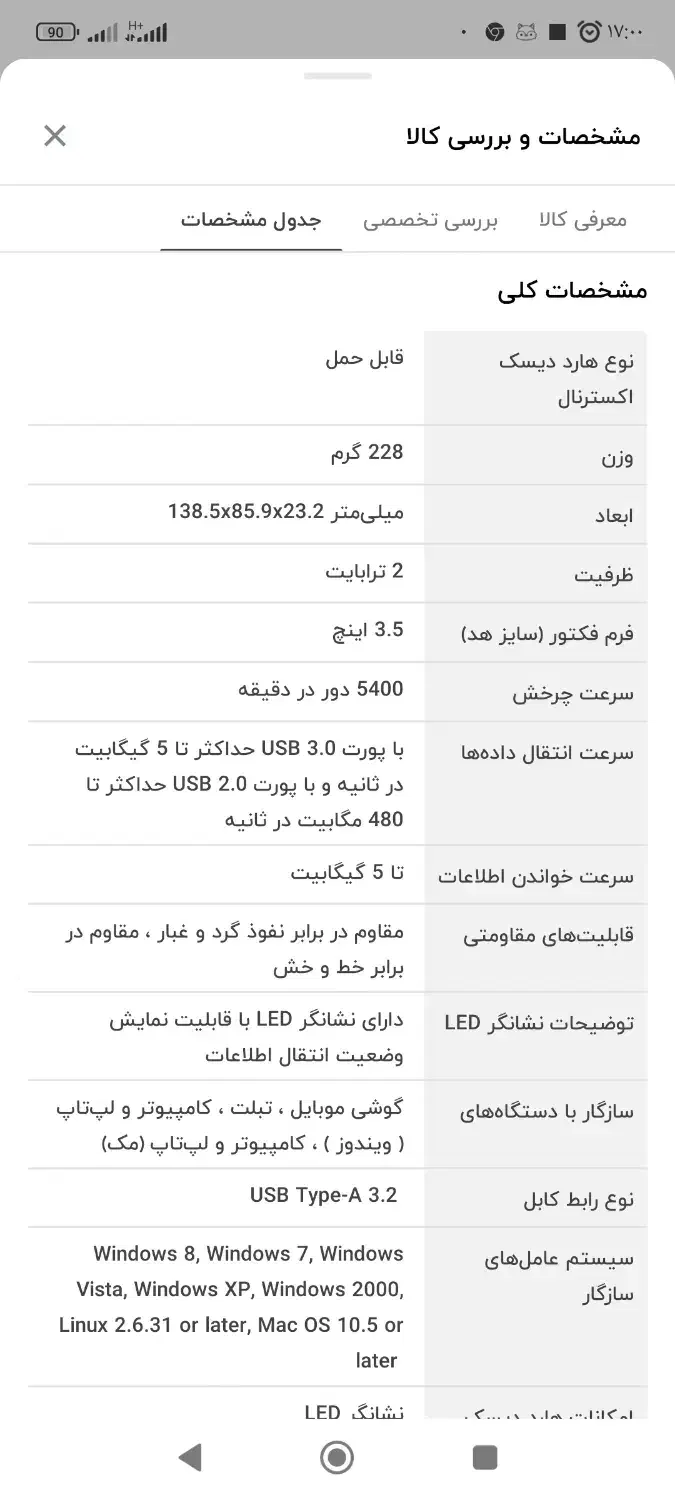Go back using the system back button
Viewport: 675px width, 1500px height.
point(190,1457)
